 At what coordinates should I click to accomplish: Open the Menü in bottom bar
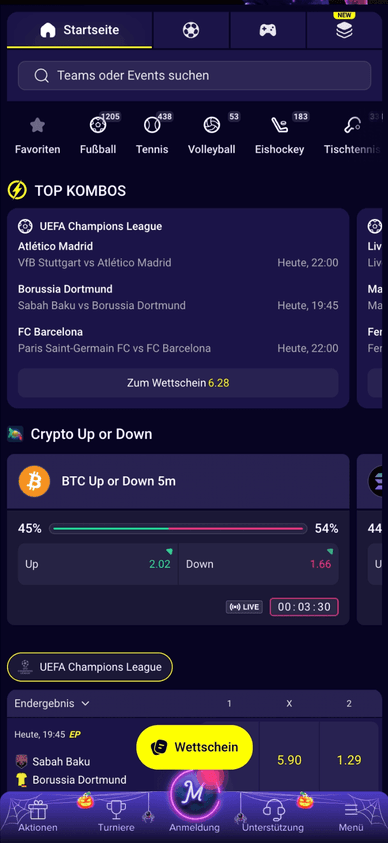click(351, 816)
